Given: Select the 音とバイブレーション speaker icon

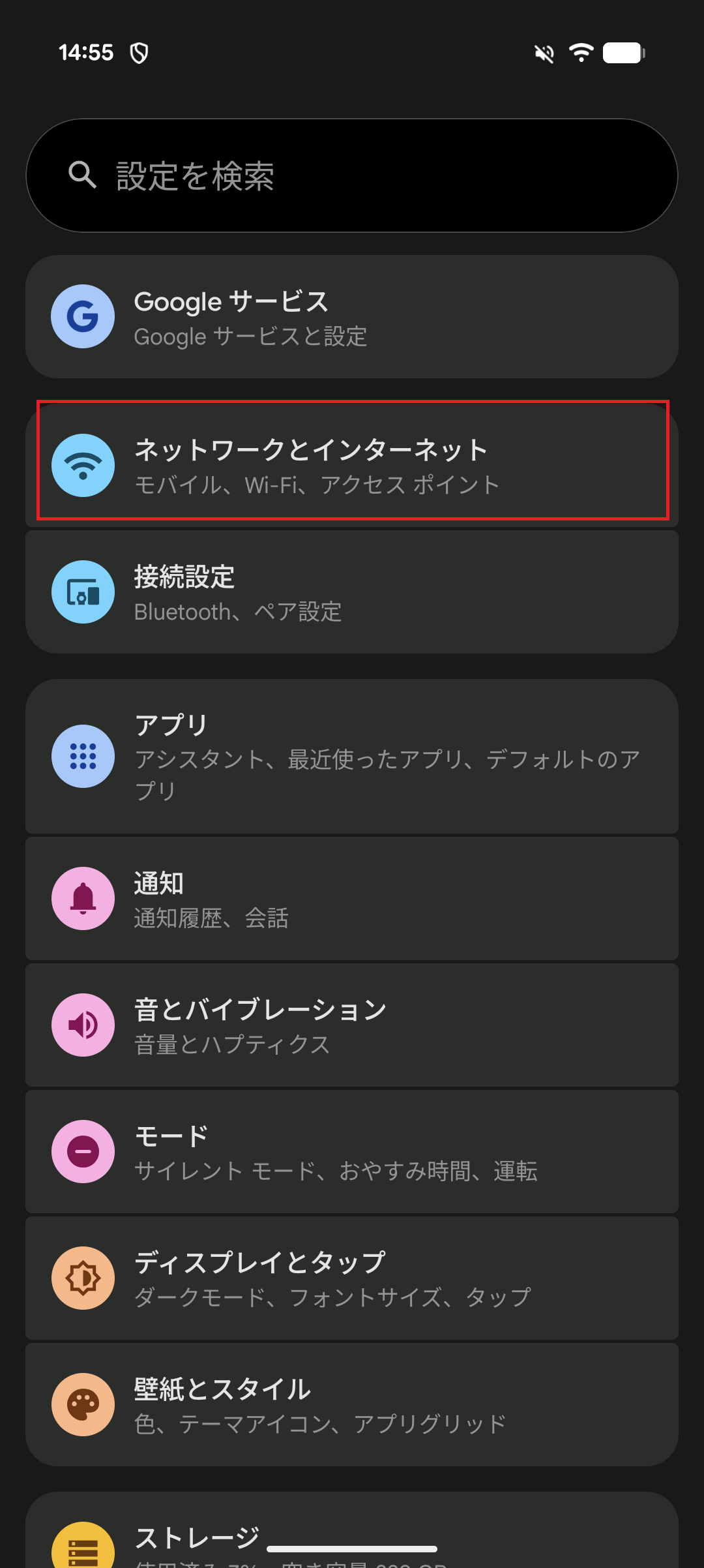Looking at the screenshot, I should [x=83, y=1025].
